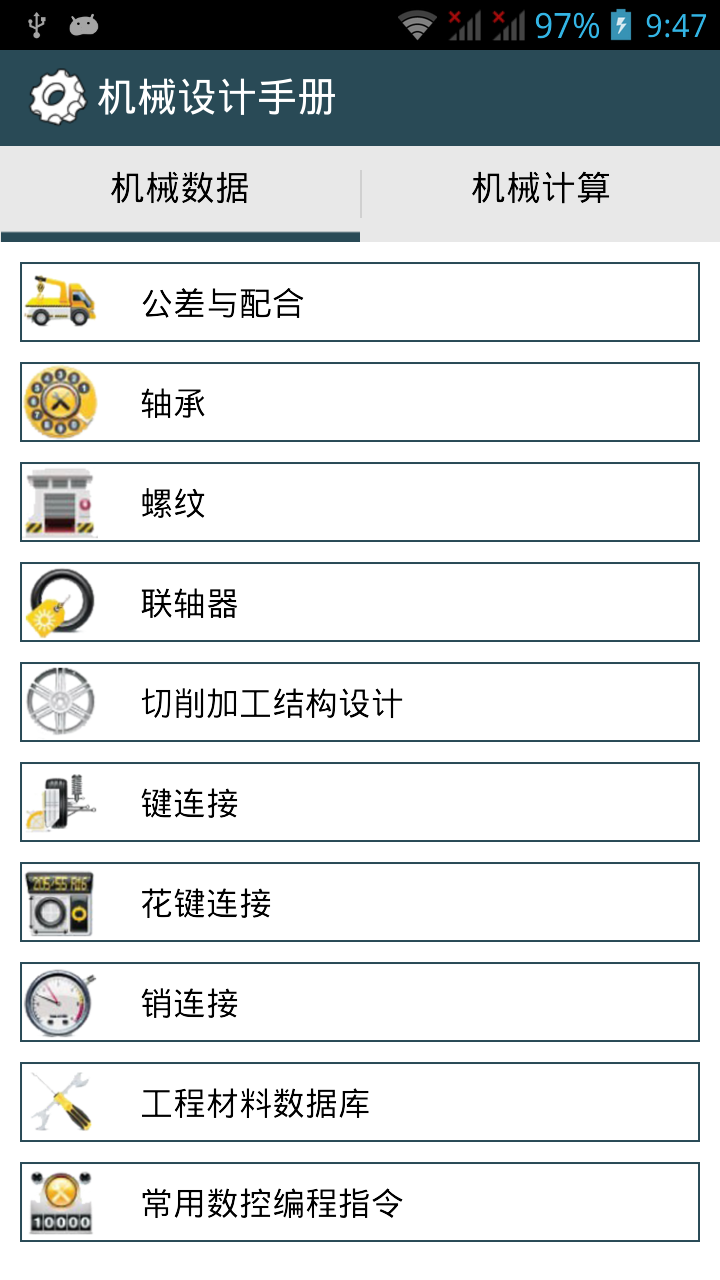Tap the 联轴器 coupling tire icon
720x1280 pixels.
click(x=58, y=601)
